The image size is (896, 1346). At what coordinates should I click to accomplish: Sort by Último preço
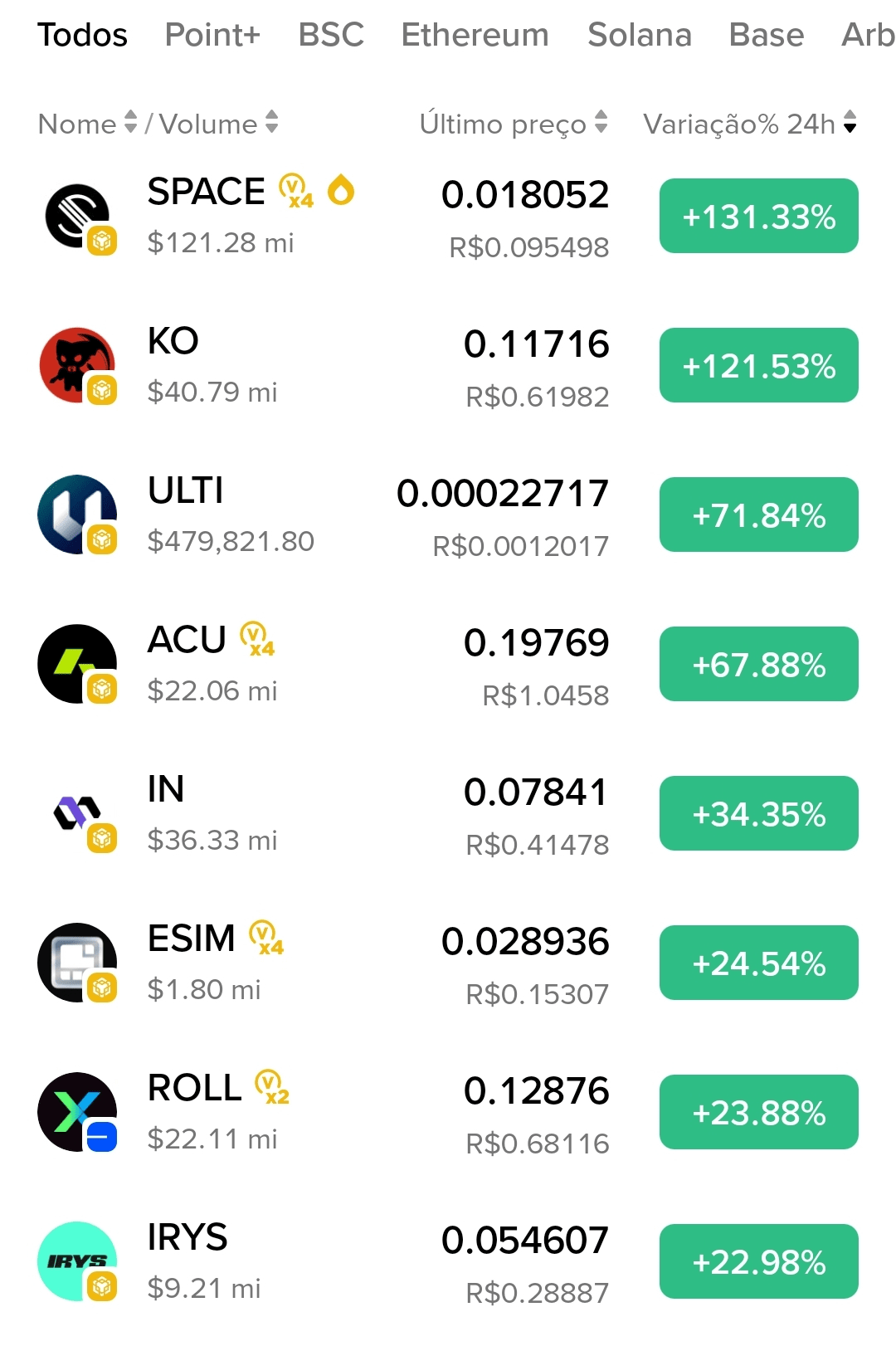click(x=513, y=124)
